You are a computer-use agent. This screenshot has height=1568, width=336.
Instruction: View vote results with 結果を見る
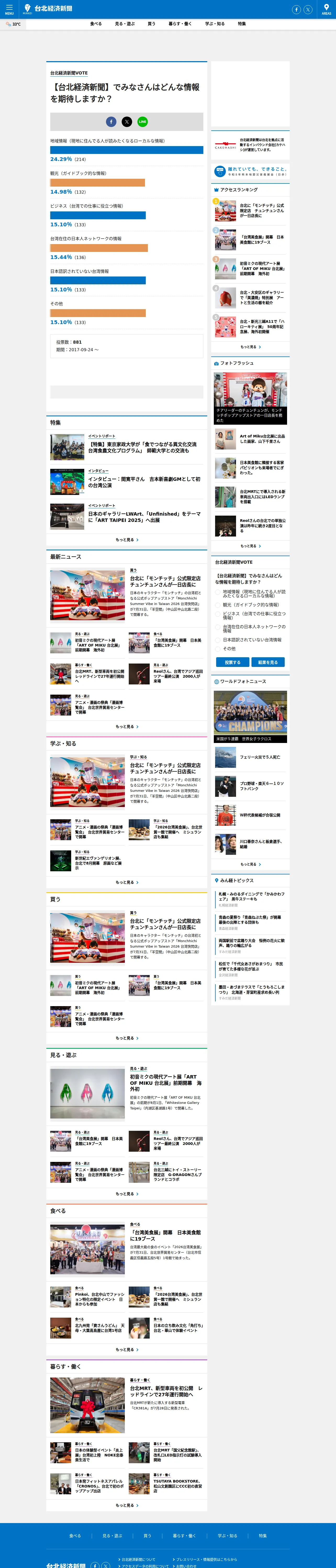[x=268, y=662]
